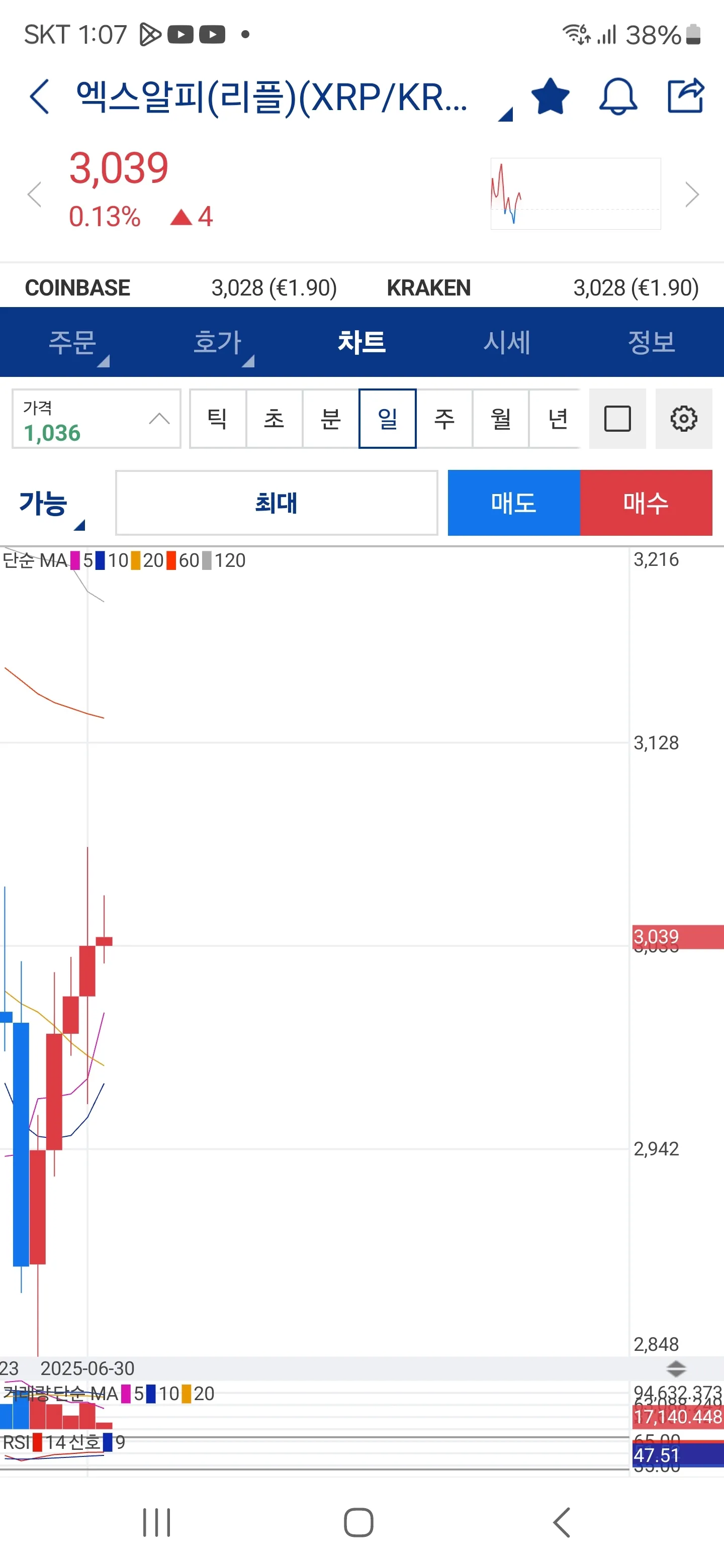Switch to the 시세 tab
Viewport: 724px width, 1568px height.
[x=507, y=342]
